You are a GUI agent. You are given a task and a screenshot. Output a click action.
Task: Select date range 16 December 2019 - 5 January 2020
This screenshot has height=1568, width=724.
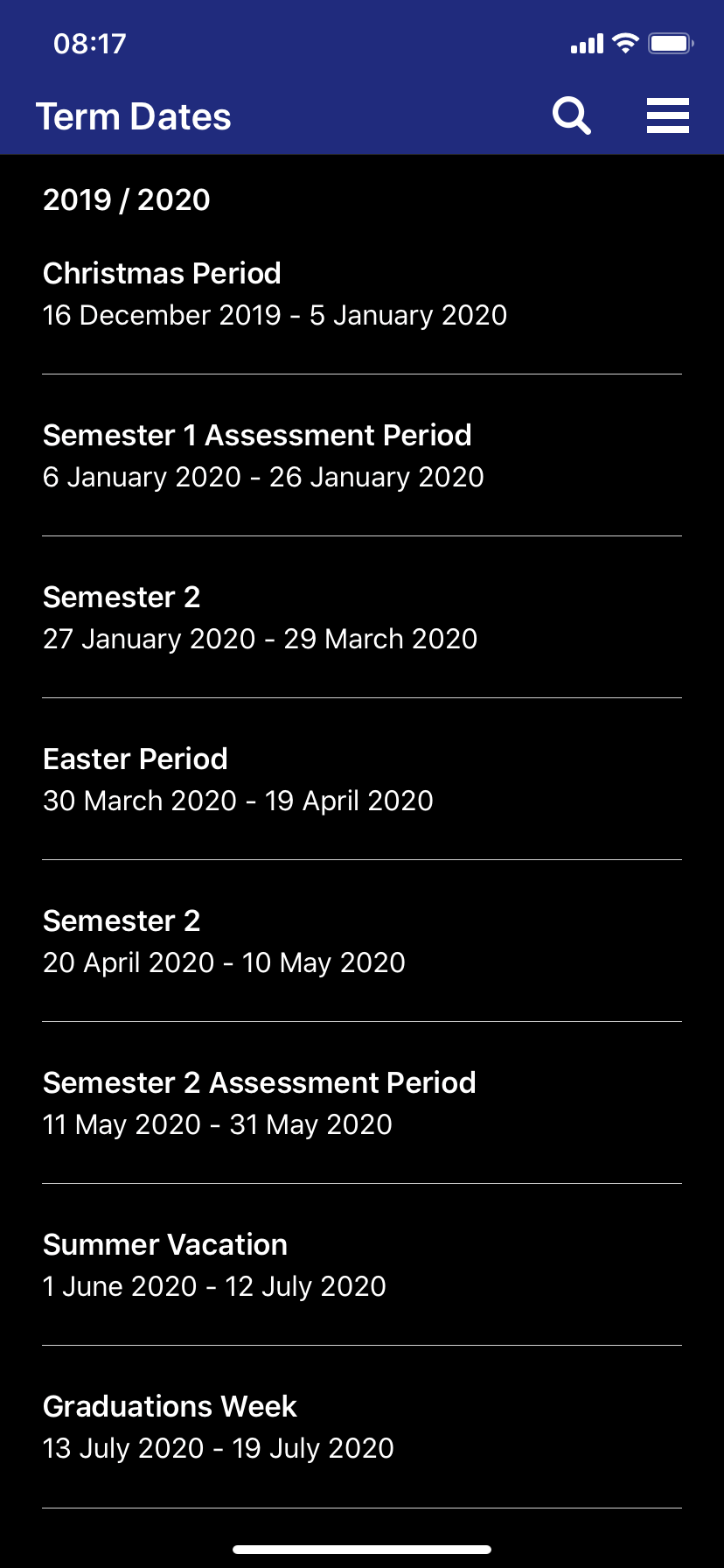(x=275, y=315)
